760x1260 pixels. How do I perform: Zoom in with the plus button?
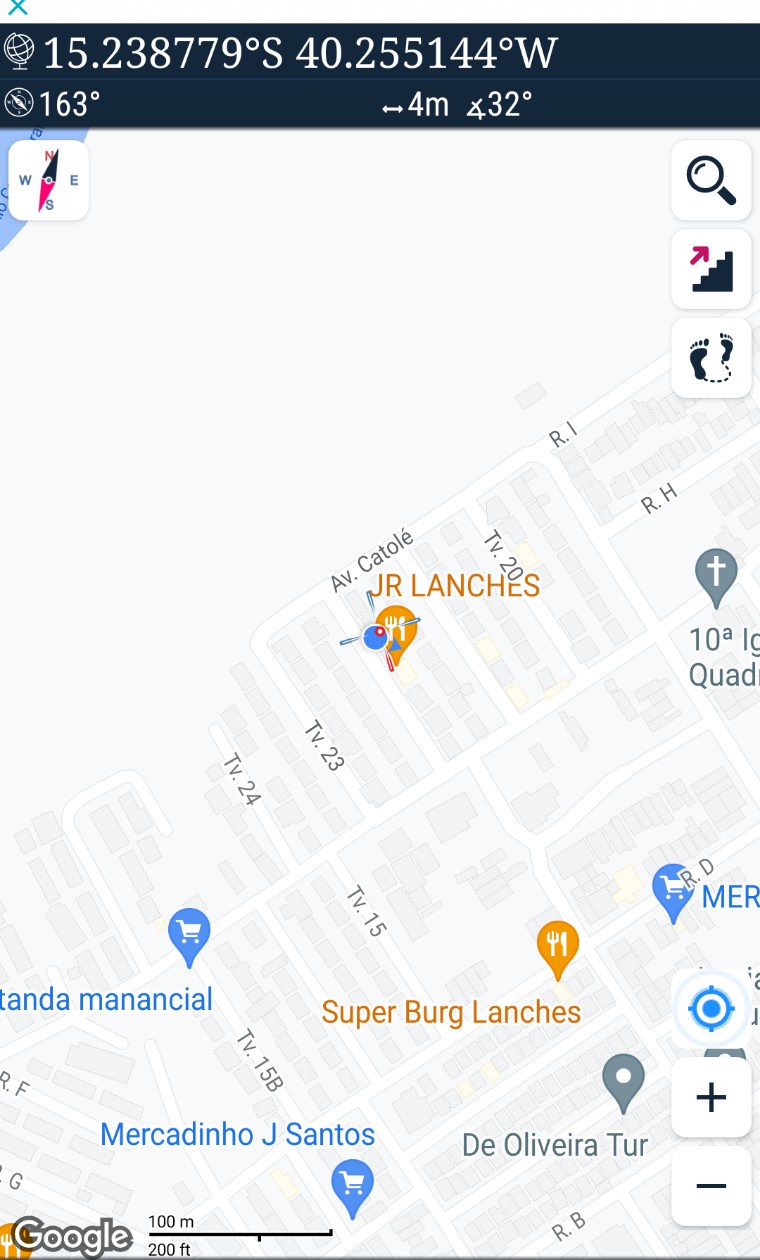(x=711, y=1098)
